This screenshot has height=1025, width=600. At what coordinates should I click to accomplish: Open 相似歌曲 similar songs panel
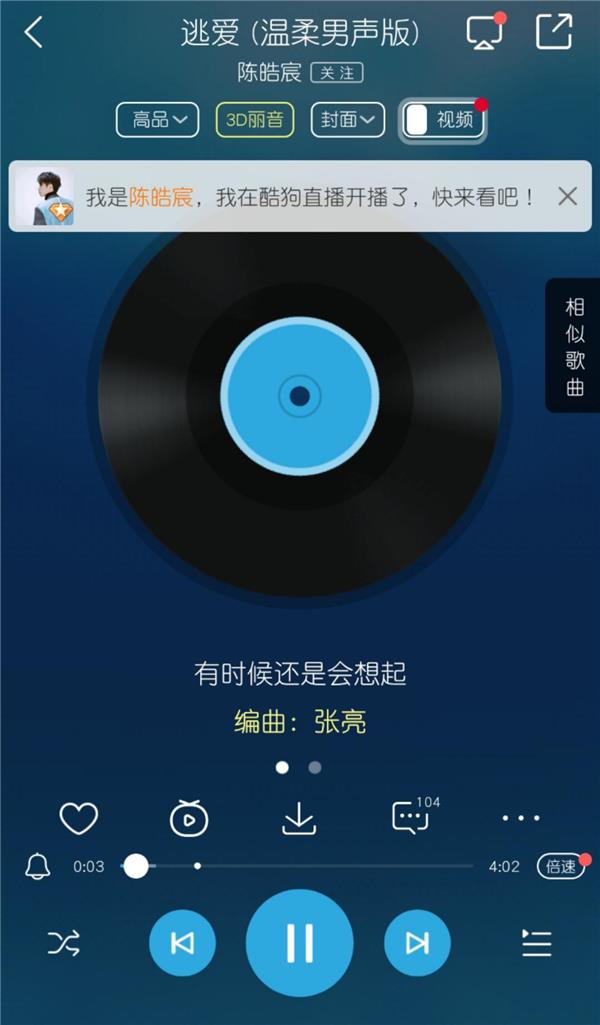click(574, 346)
